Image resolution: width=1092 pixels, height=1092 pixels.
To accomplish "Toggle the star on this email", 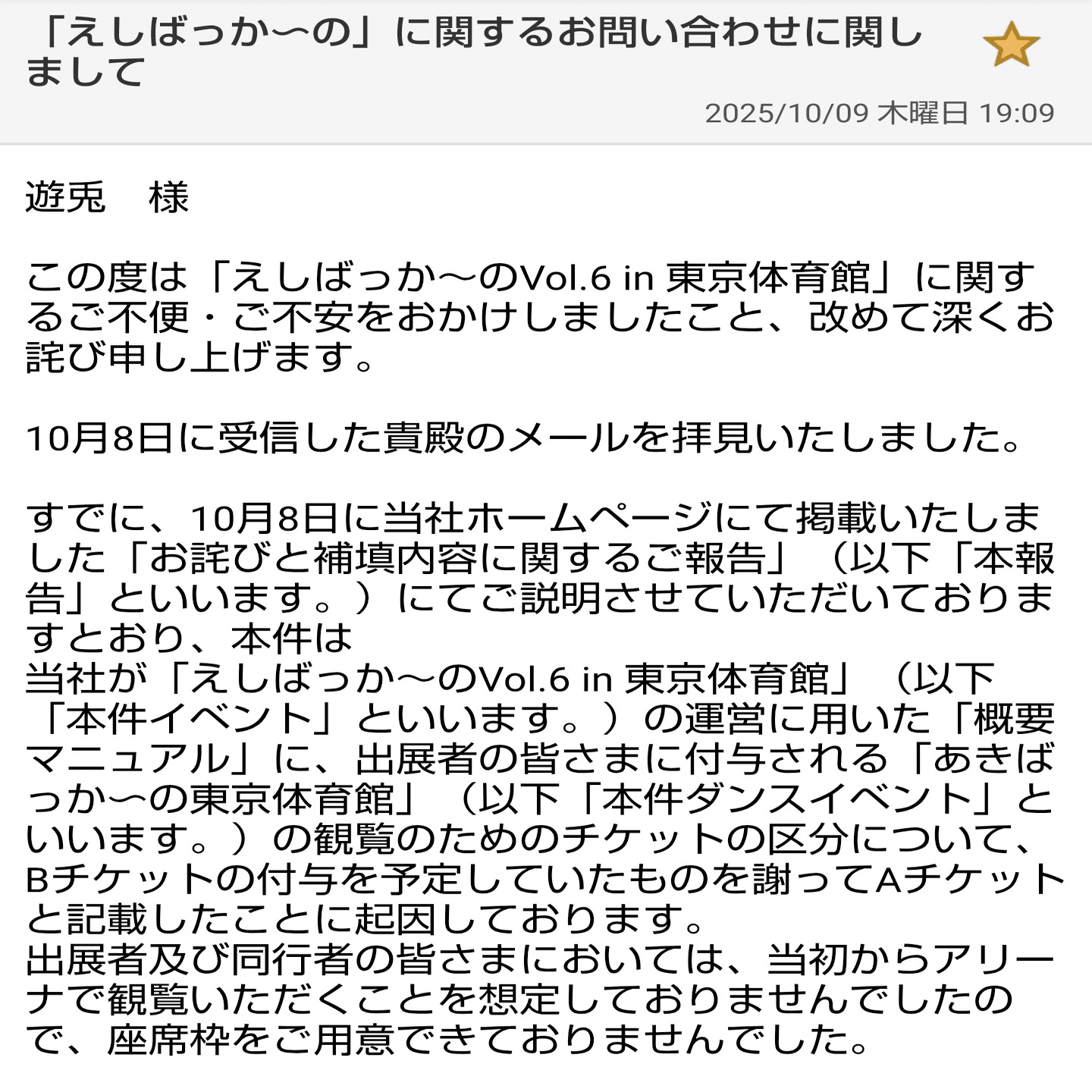I will [1012, 45].
